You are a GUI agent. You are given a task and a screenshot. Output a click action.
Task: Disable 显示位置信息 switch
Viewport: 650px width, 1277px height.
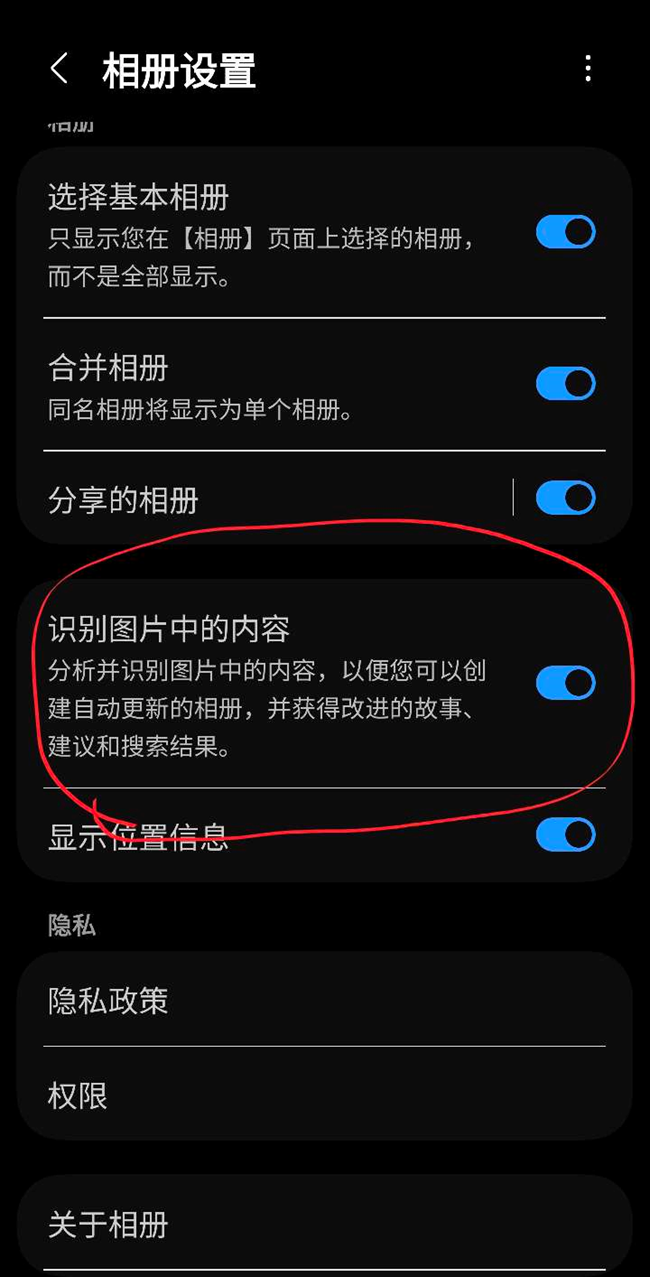coord(565,834)
